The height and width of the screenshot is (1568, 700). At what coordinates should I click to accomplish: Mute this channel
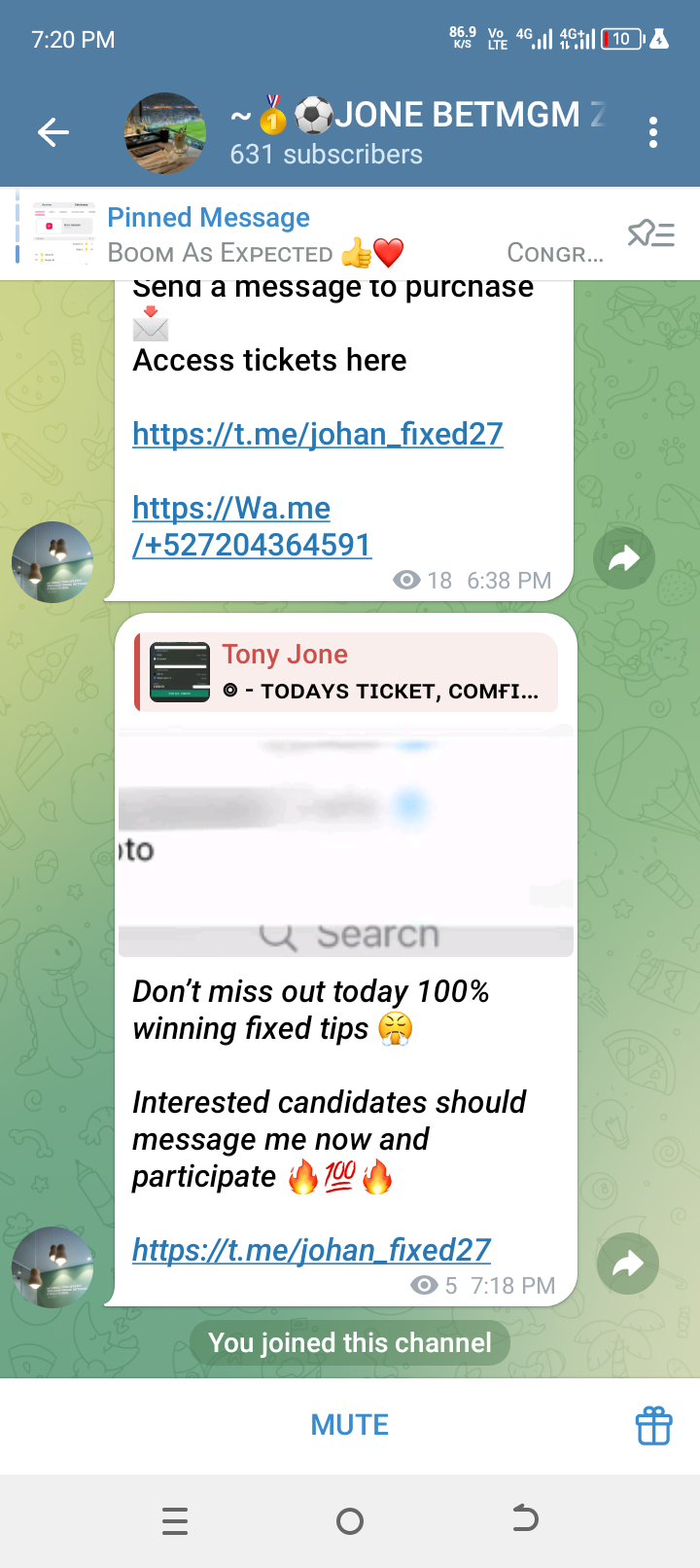(349, 1425)
